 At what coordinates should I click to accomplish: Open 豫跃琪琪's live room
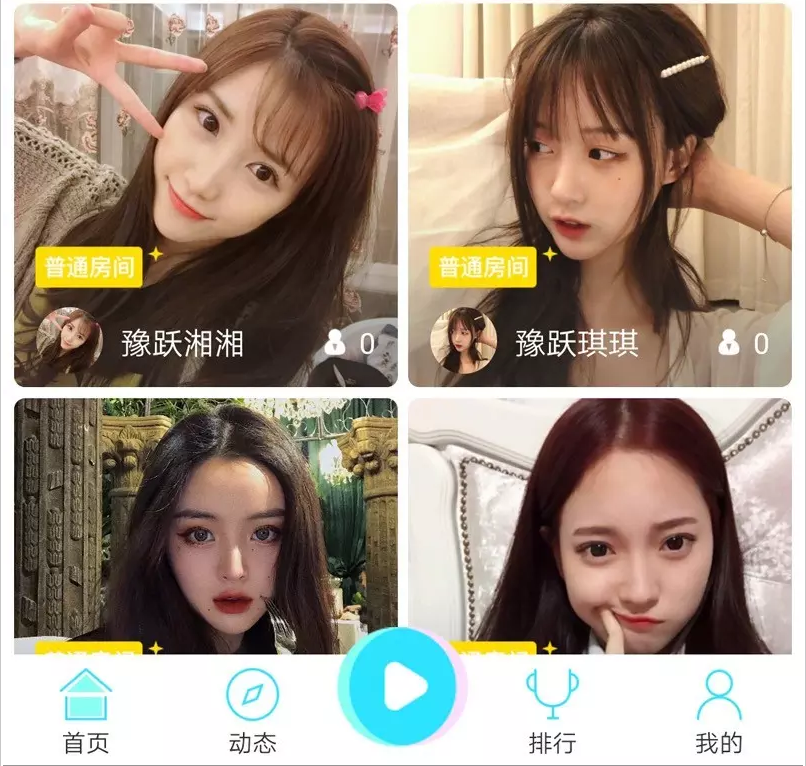click(599, 195)
